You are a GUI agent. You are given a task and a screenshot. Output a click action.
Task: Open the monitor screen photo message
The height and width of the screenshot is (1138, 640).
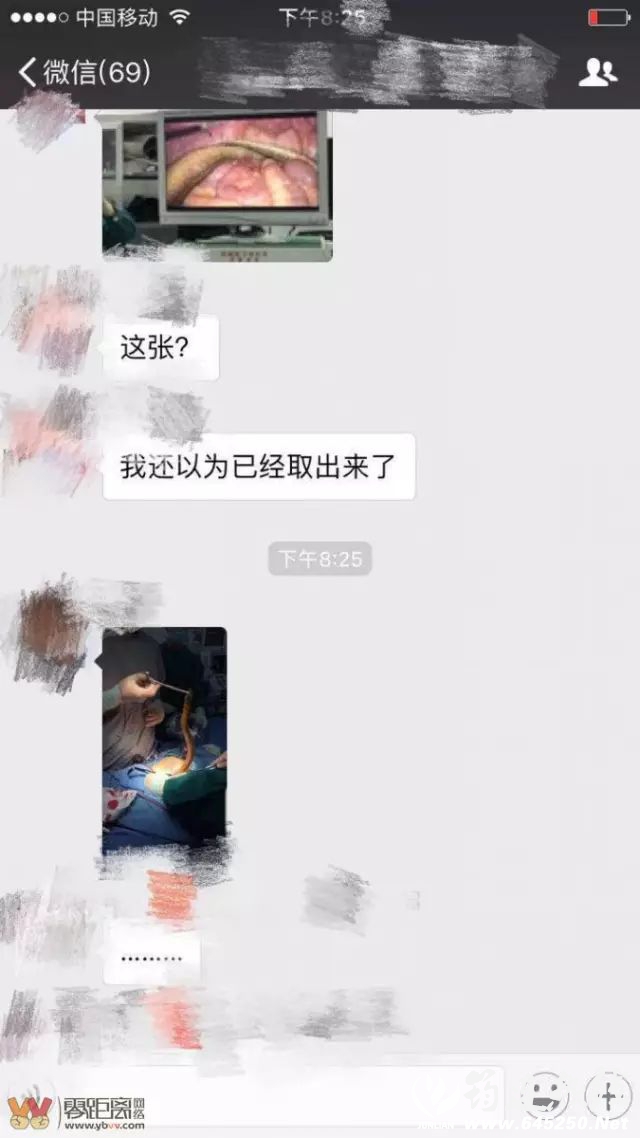click(217, 187)
